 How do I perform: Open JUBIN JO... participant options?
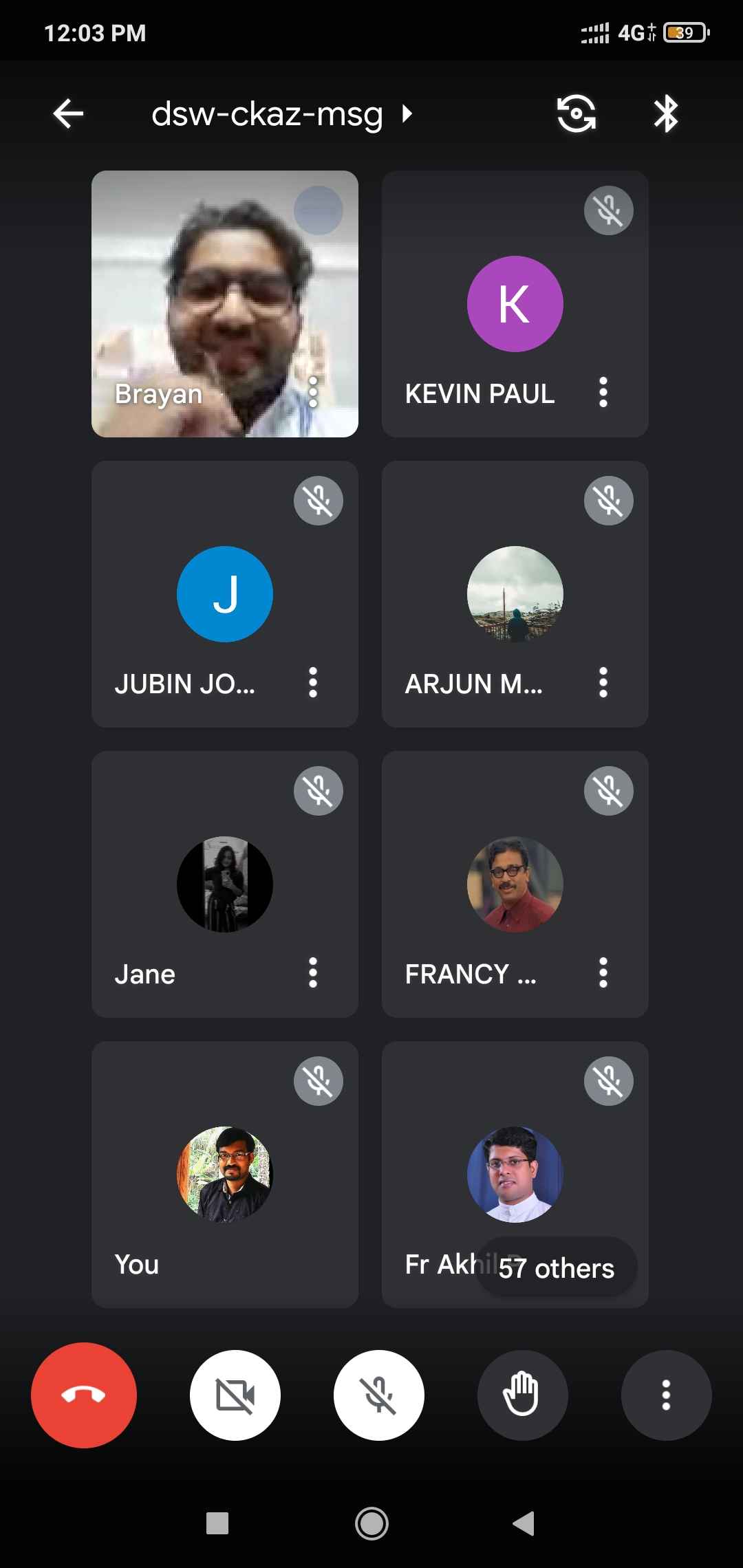[313, 683]
